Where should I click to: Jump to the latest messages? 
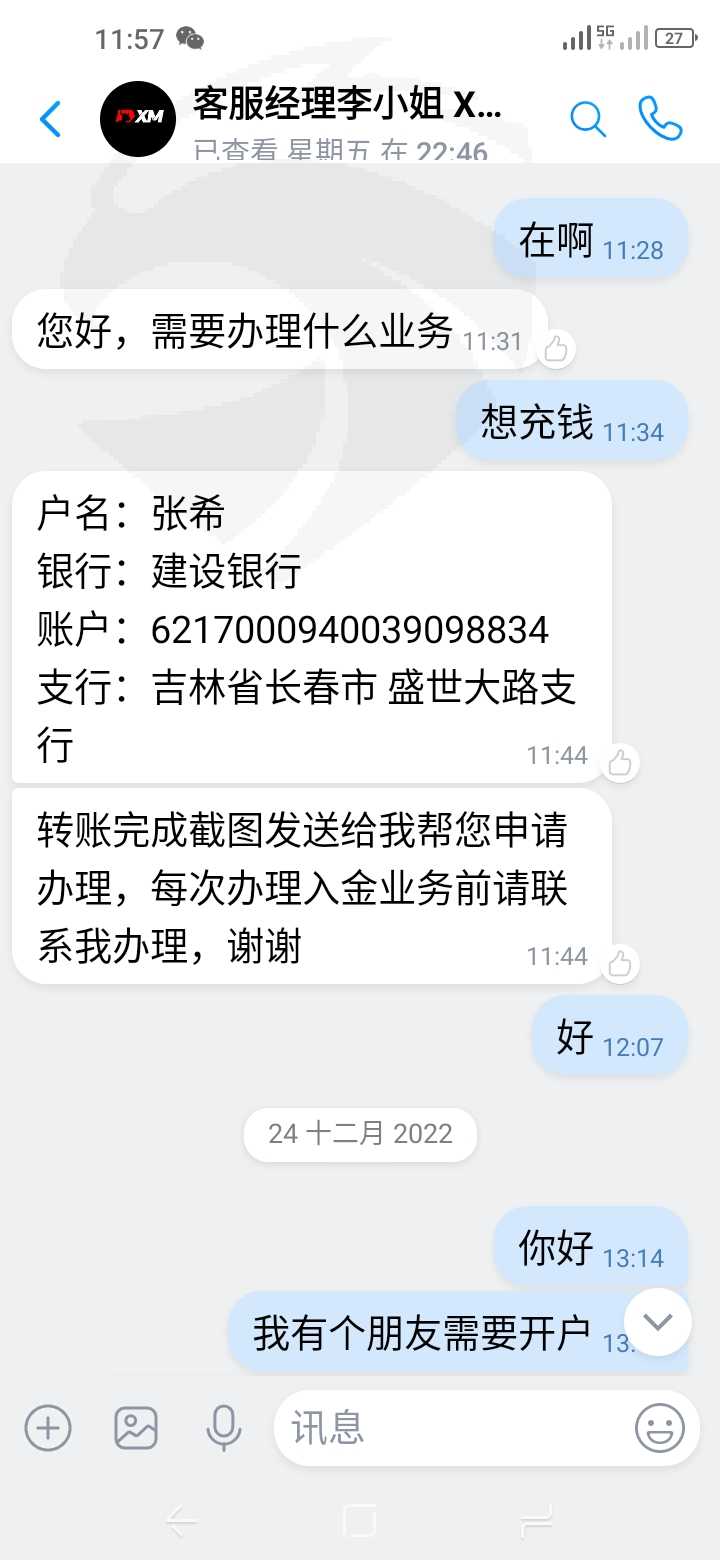click(657, 1322)
